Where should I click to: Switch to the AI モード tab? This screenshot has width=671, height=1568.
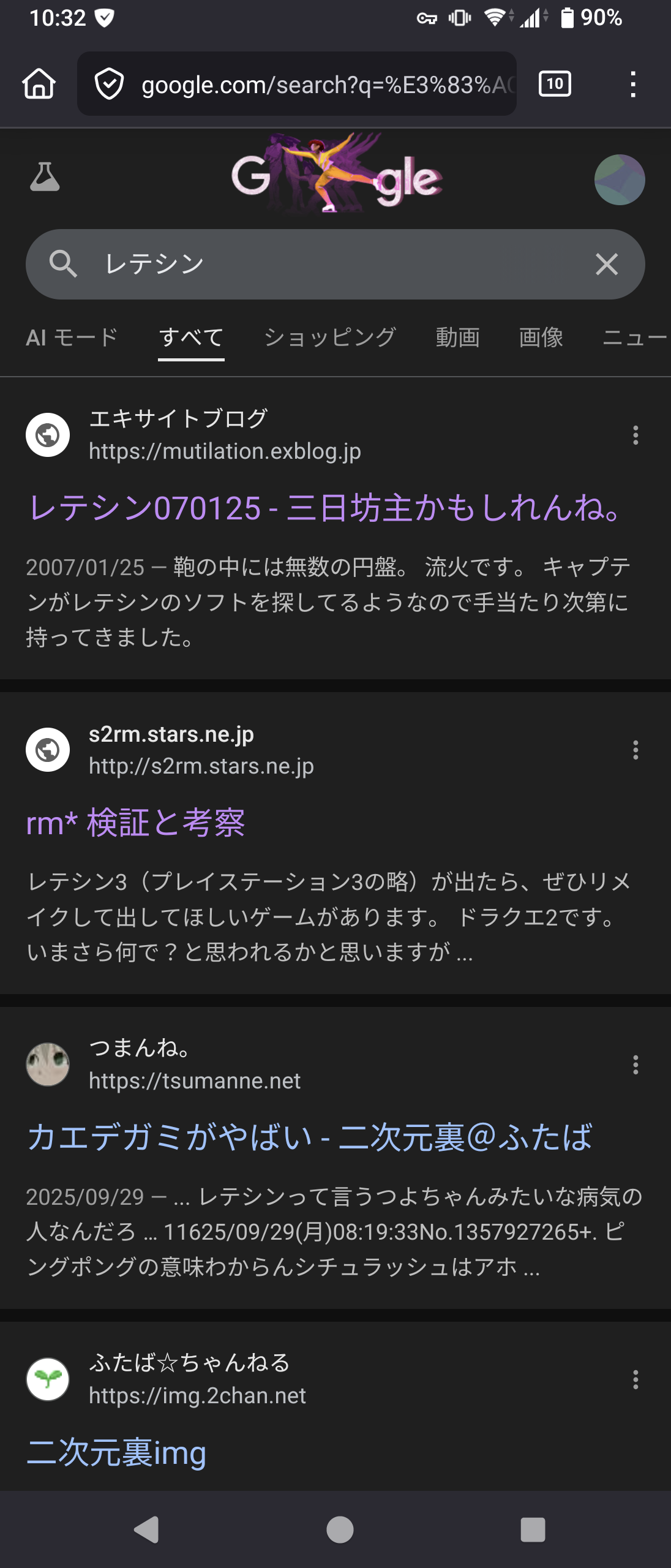point(72,337)
